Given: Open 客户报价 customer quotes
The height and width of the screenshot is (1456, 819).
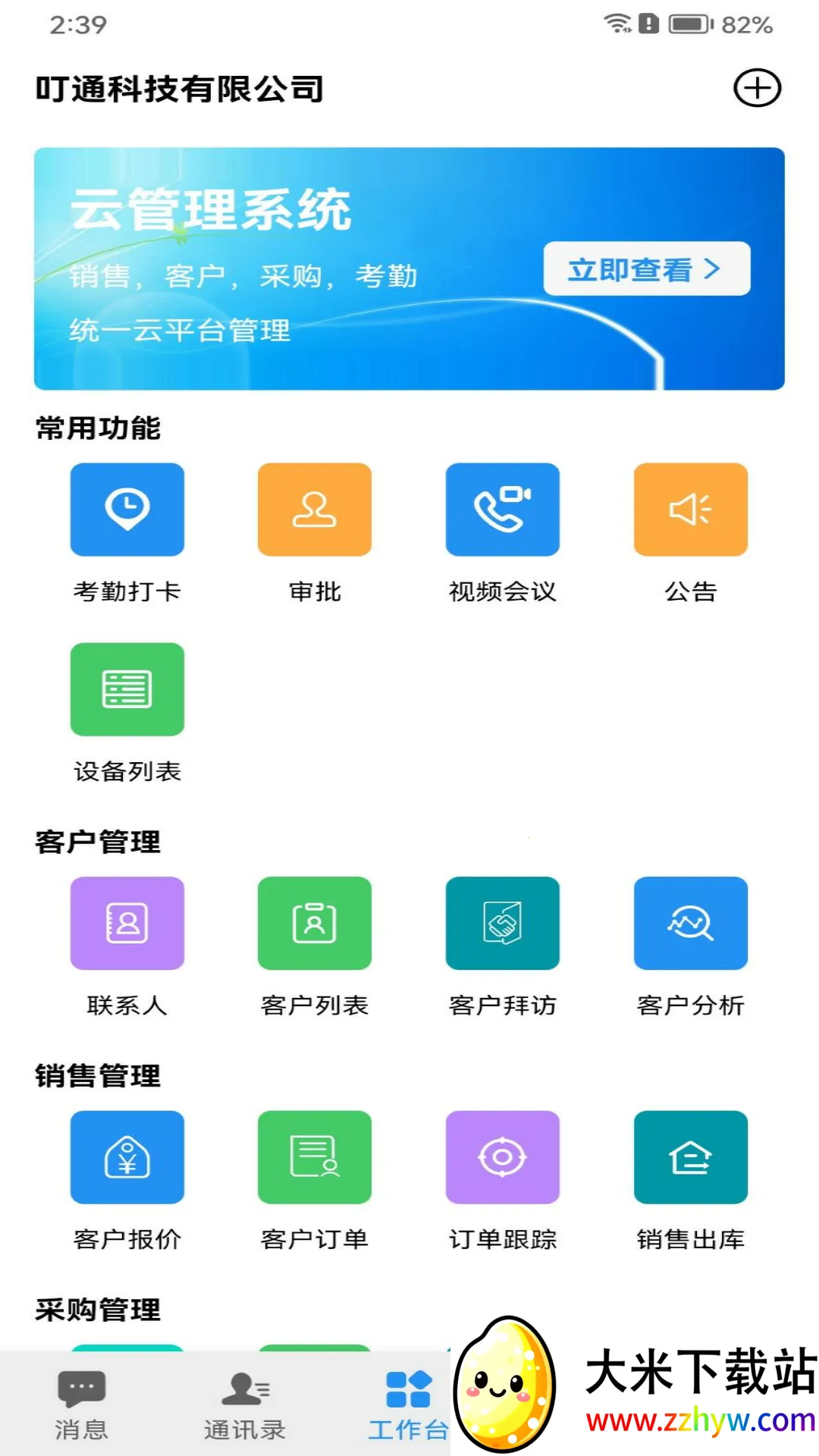Looking at the screenshot, I should [127, 1157].
